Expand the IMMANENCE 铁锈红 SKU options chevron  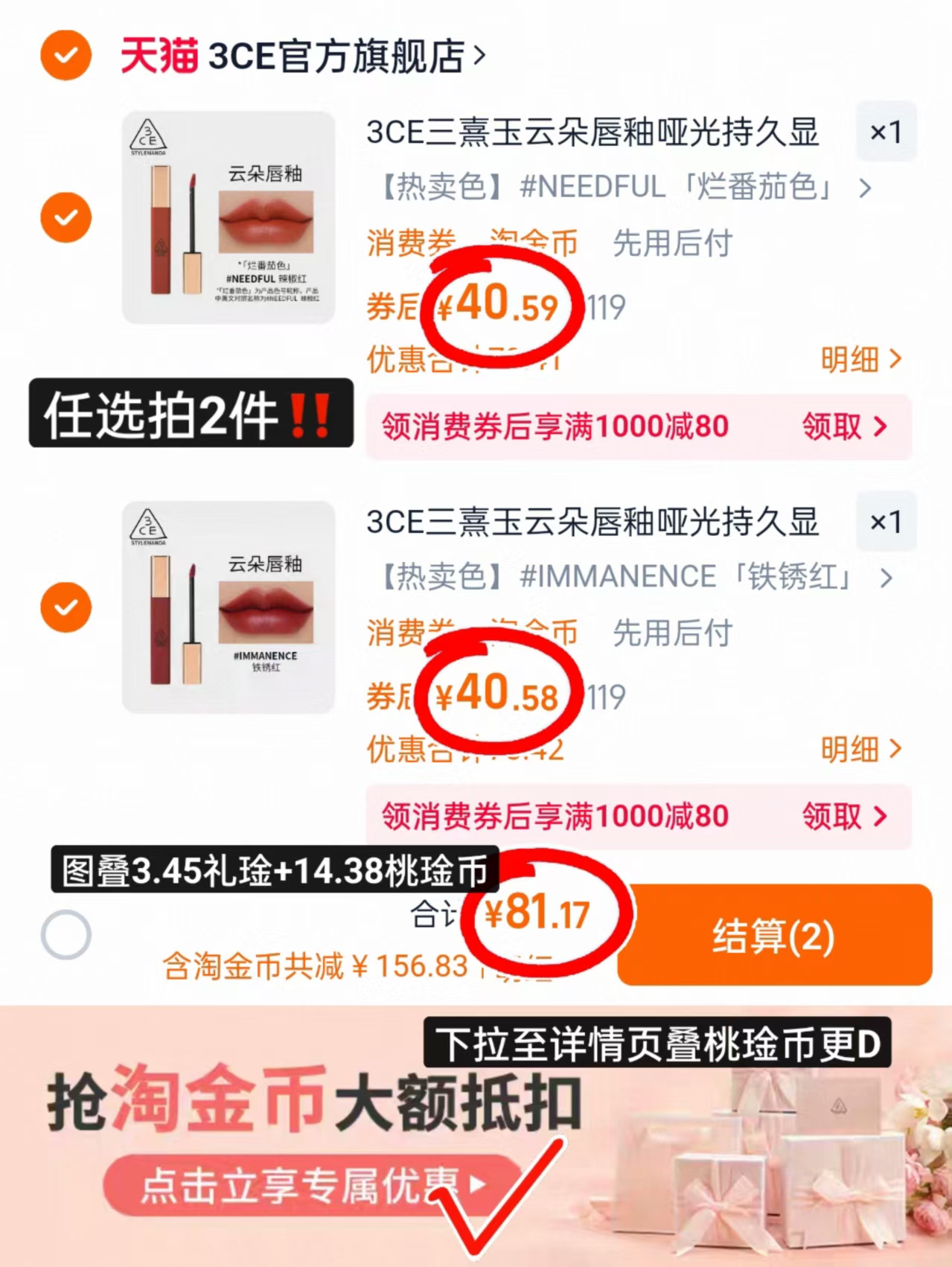[x=886, y=577]
